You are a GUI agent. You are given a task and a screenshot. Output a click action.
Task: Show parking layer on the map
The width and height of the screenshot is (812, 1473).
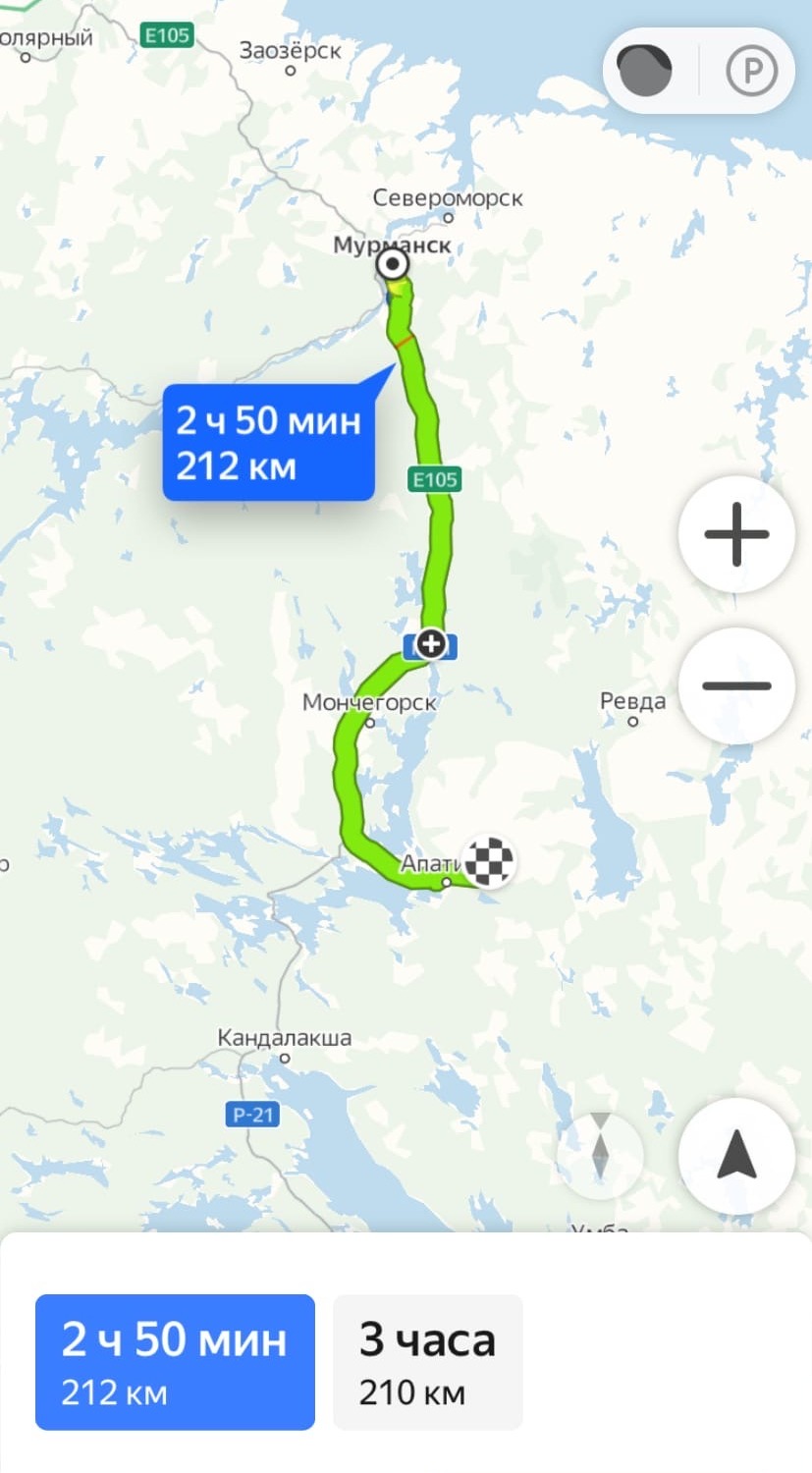pyautogui.click(x=751, y=71)
